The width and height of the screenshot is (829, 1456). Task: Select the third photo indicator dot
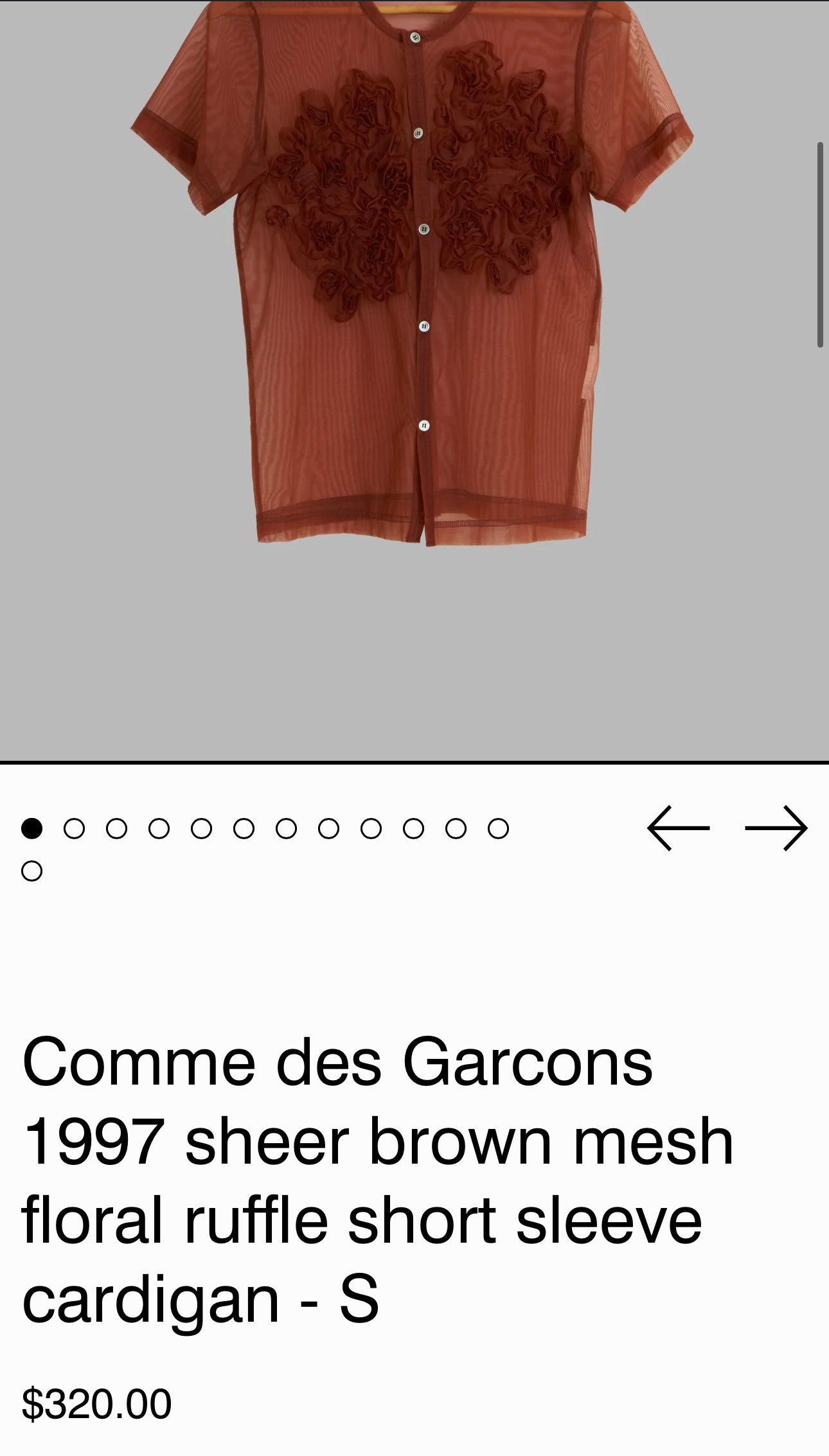pyautogui.click(x=116, y=829)
